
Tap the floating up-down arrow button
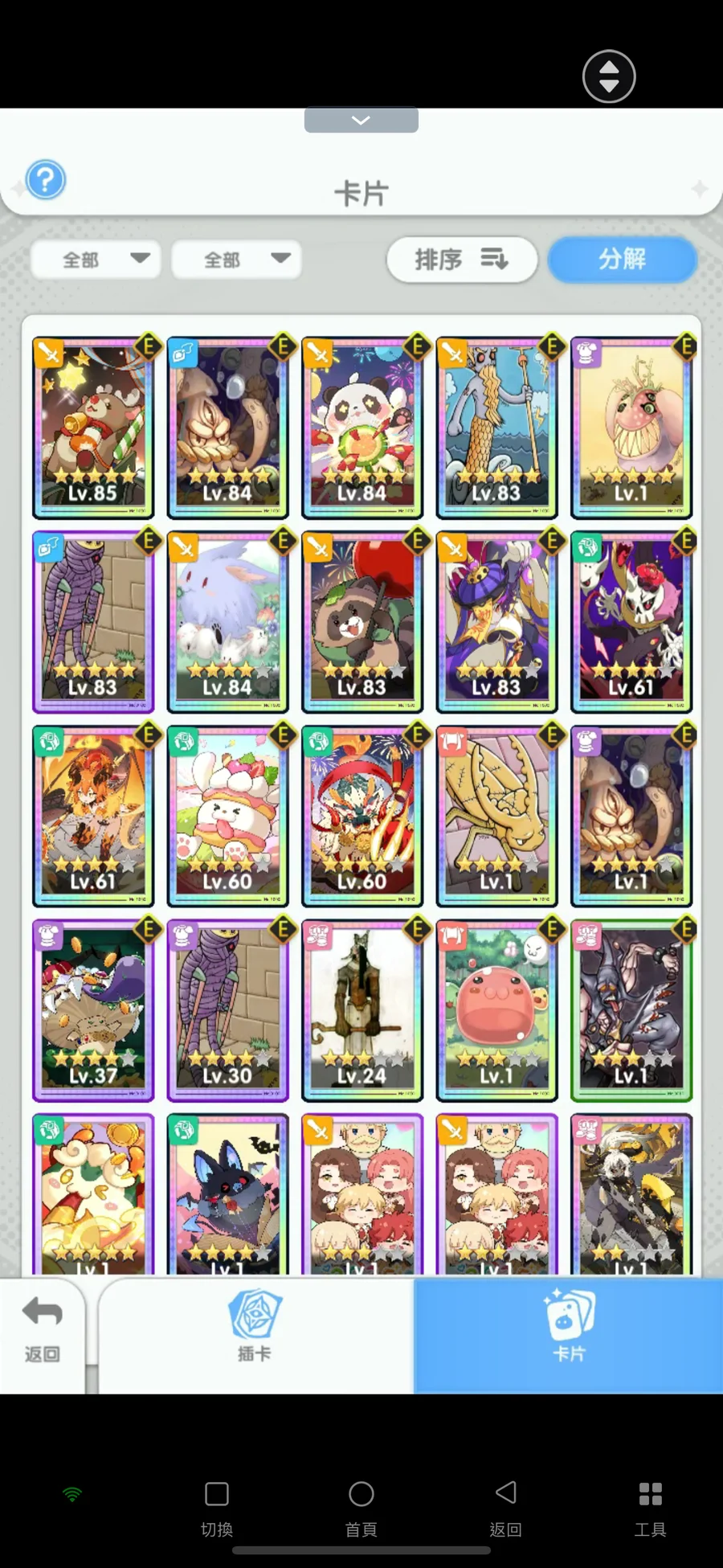609,77
